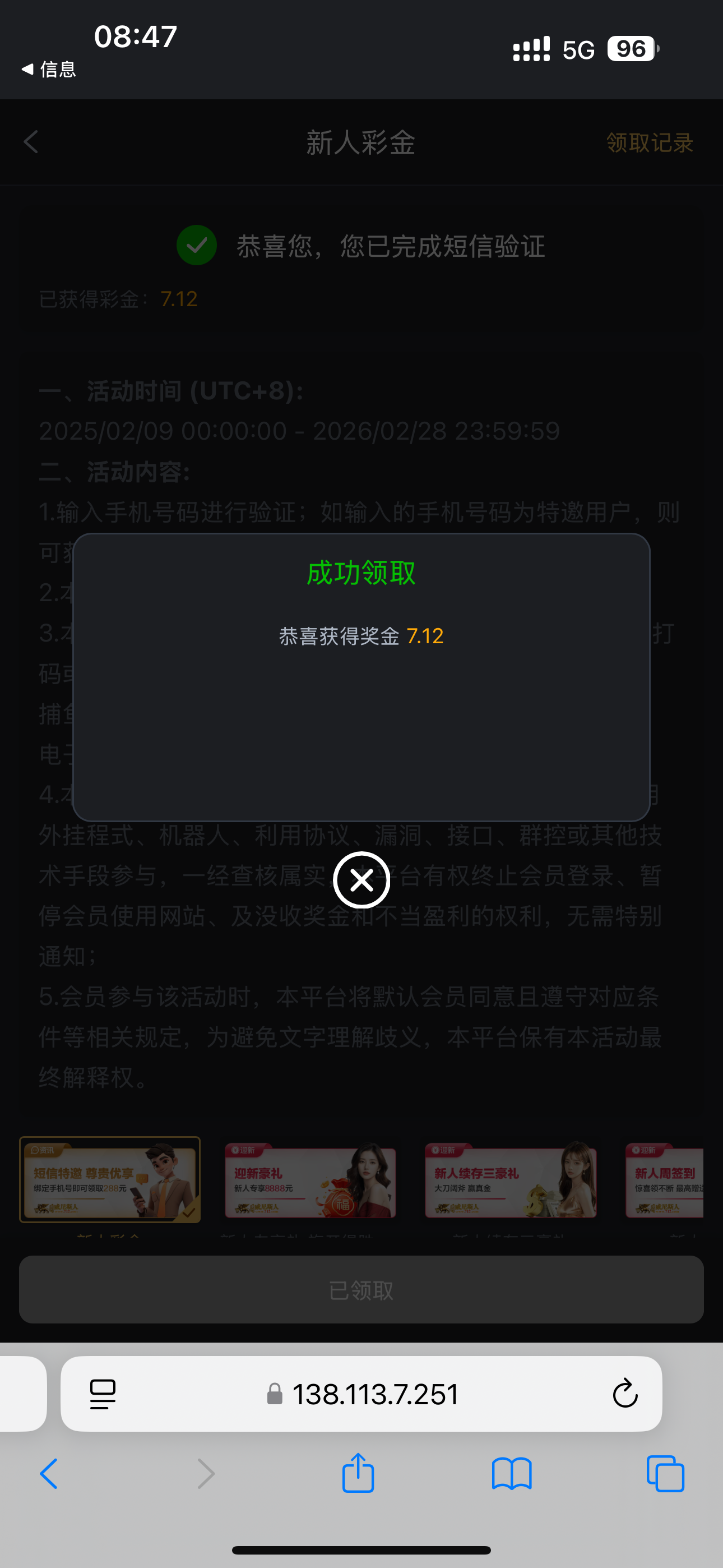Open Safari bookmarks
Screen dimensions: 723x1568
coord(511,1474)
